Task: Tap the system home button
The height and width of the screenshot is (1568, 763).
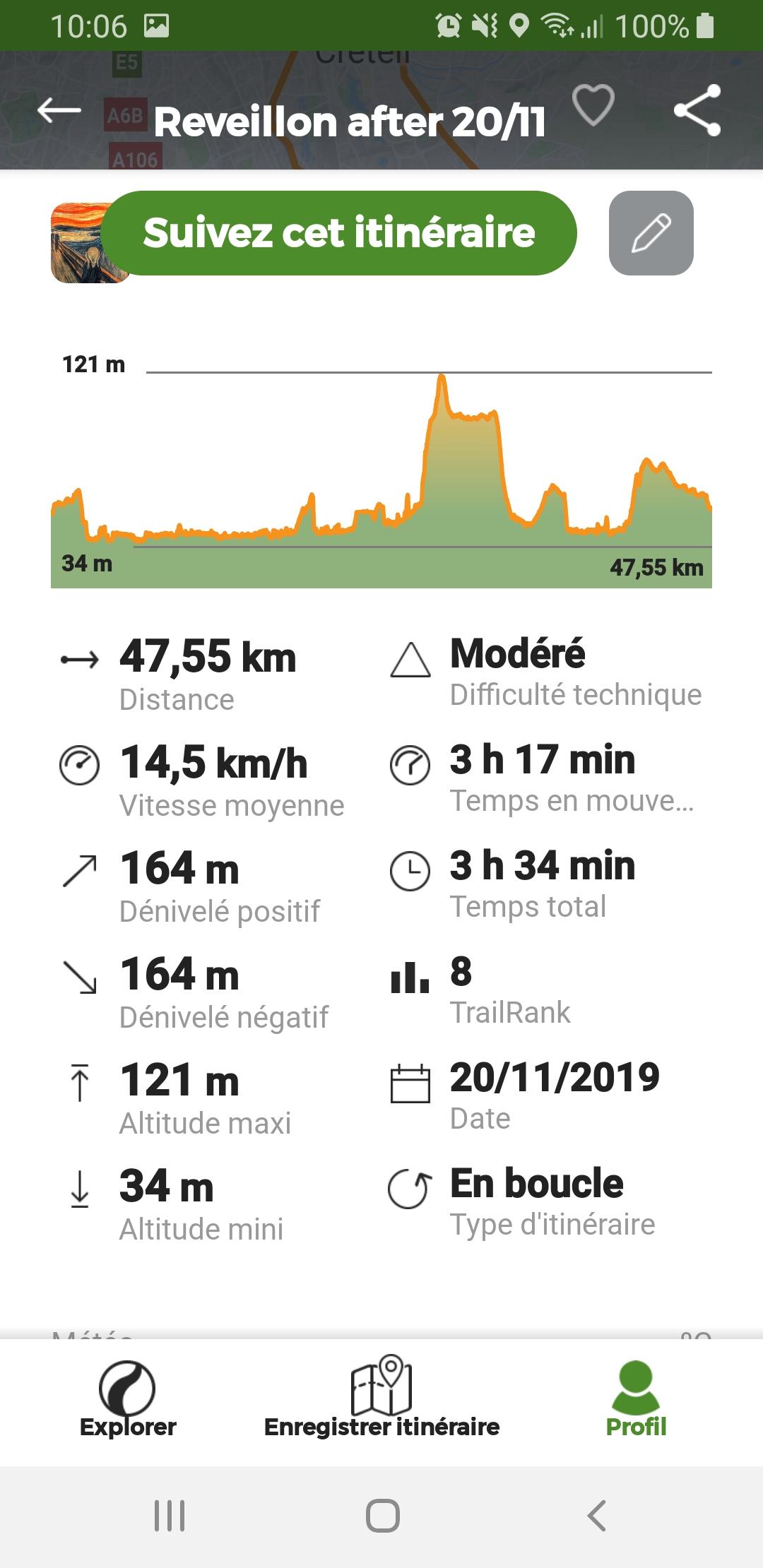Action: (382, 1516)
